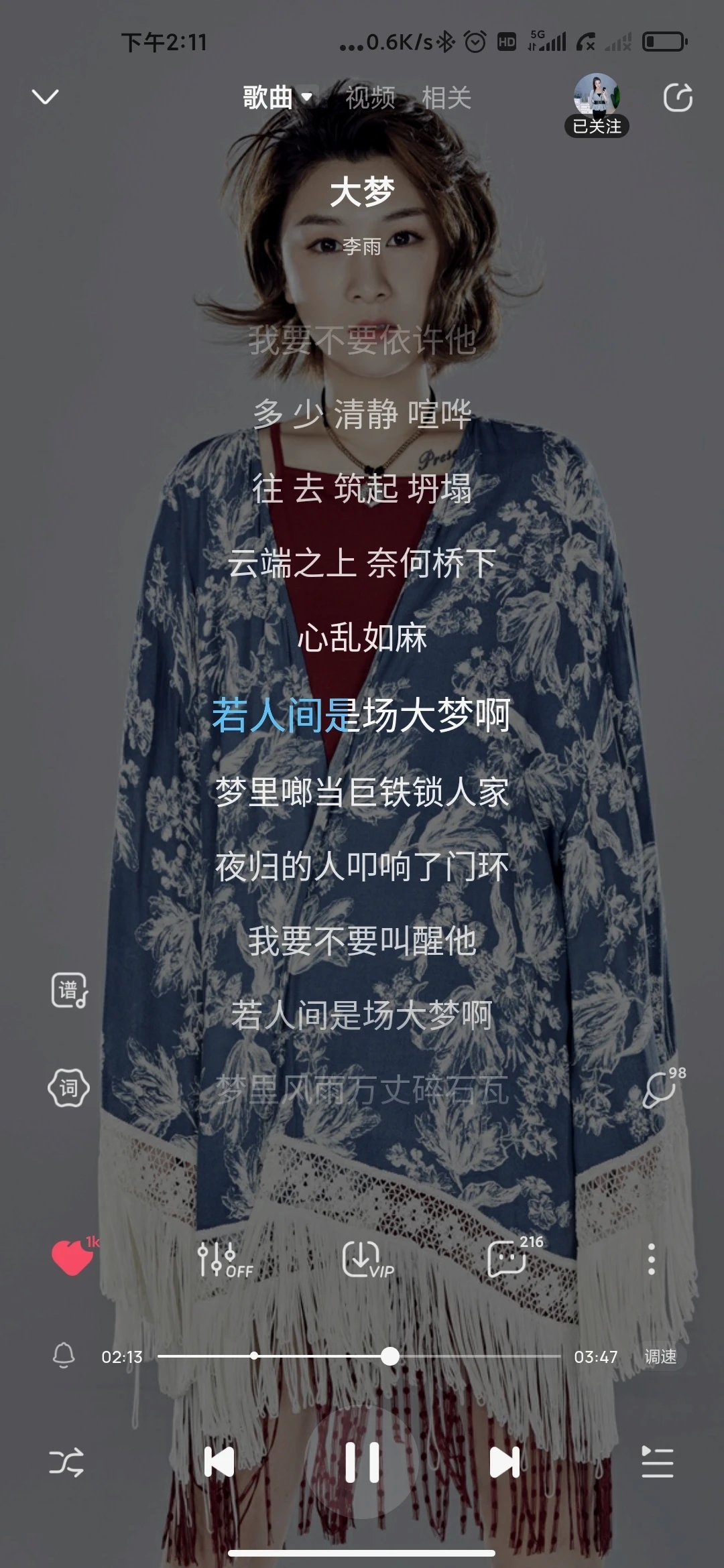Image resolution: width=724 pixels, height=1568 pixels.
Task: Open the three-dot more options menu
Action: [x=651, y=1260]
